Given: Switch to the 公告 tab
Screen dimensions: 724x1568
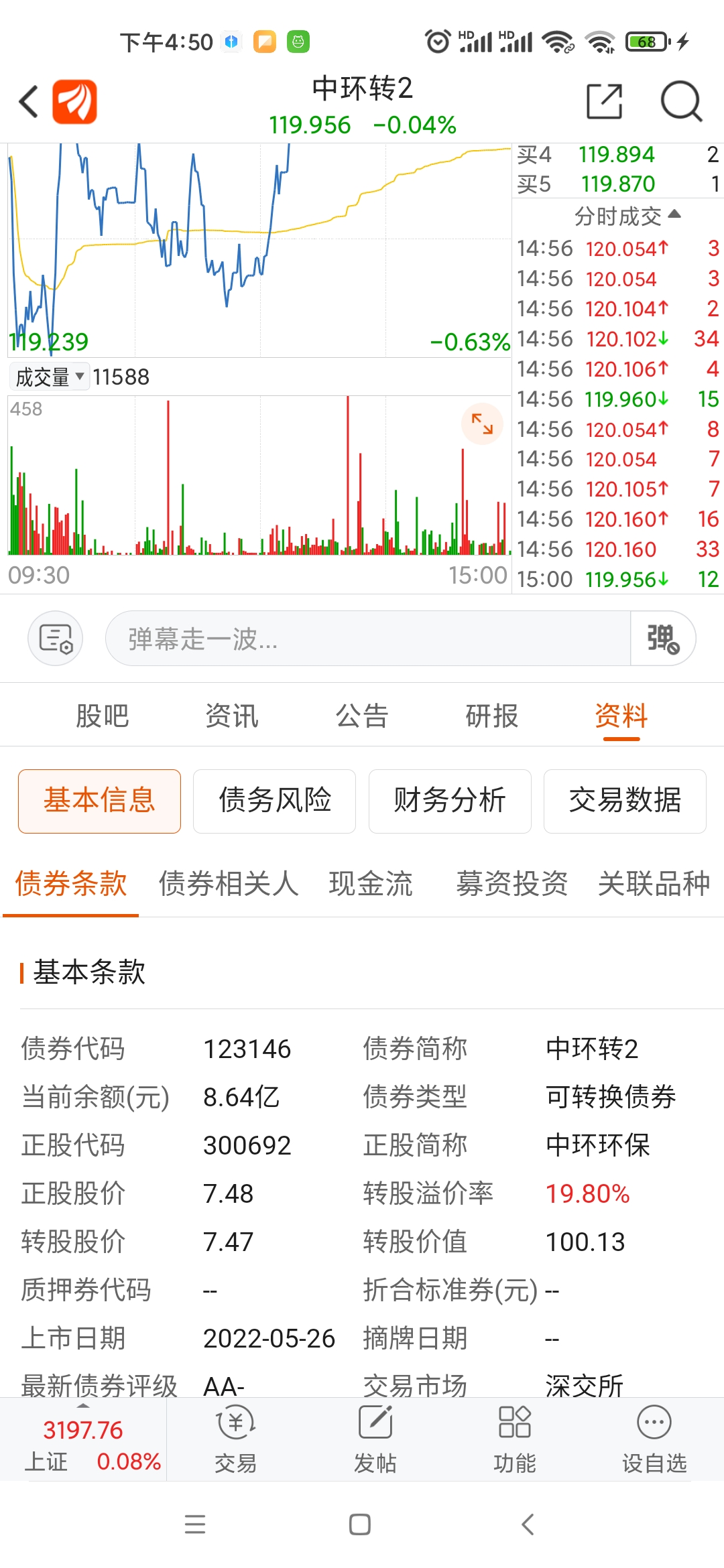Looking at the screenshot, I should (362, 716).
